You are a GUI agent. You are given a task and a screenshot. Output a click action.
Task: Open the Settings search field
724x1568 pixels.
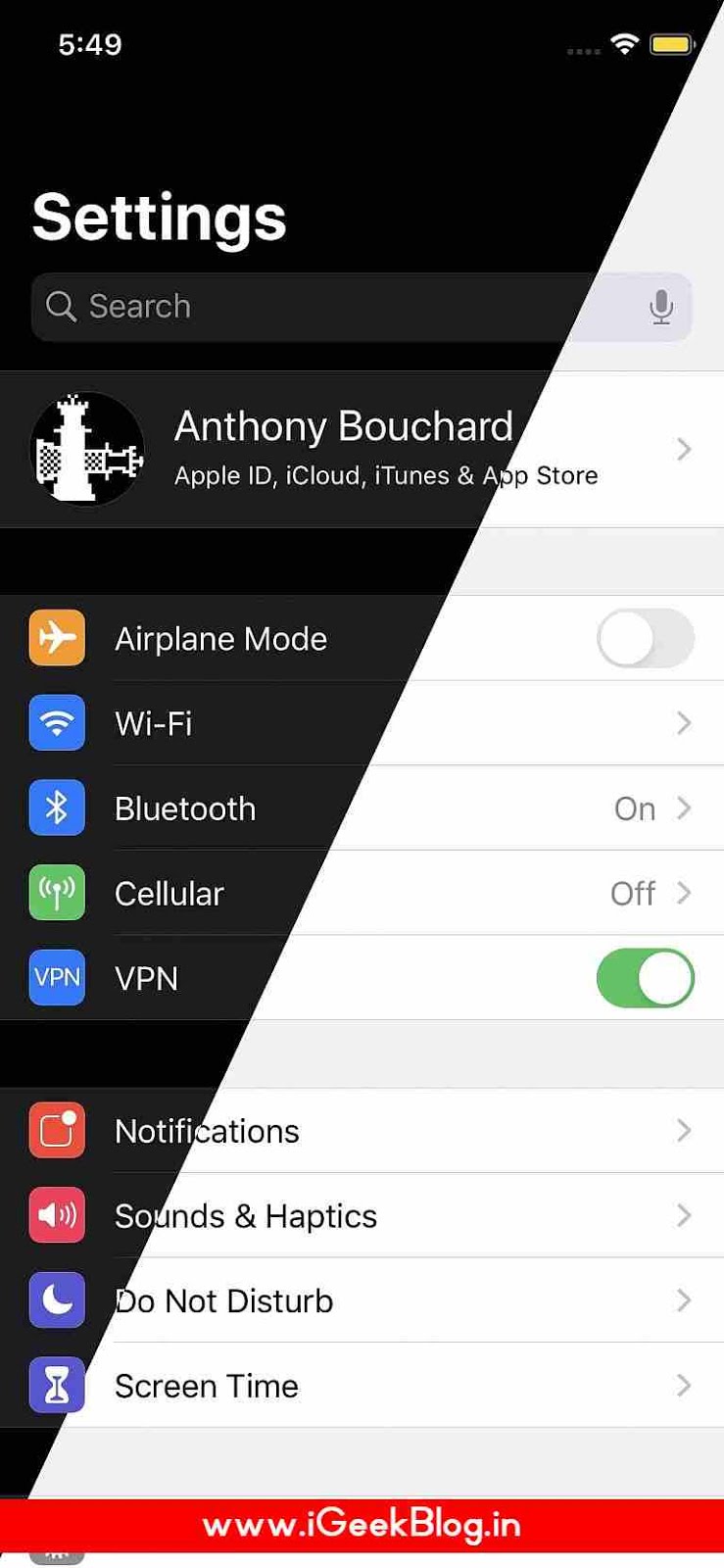click(362, 307)
